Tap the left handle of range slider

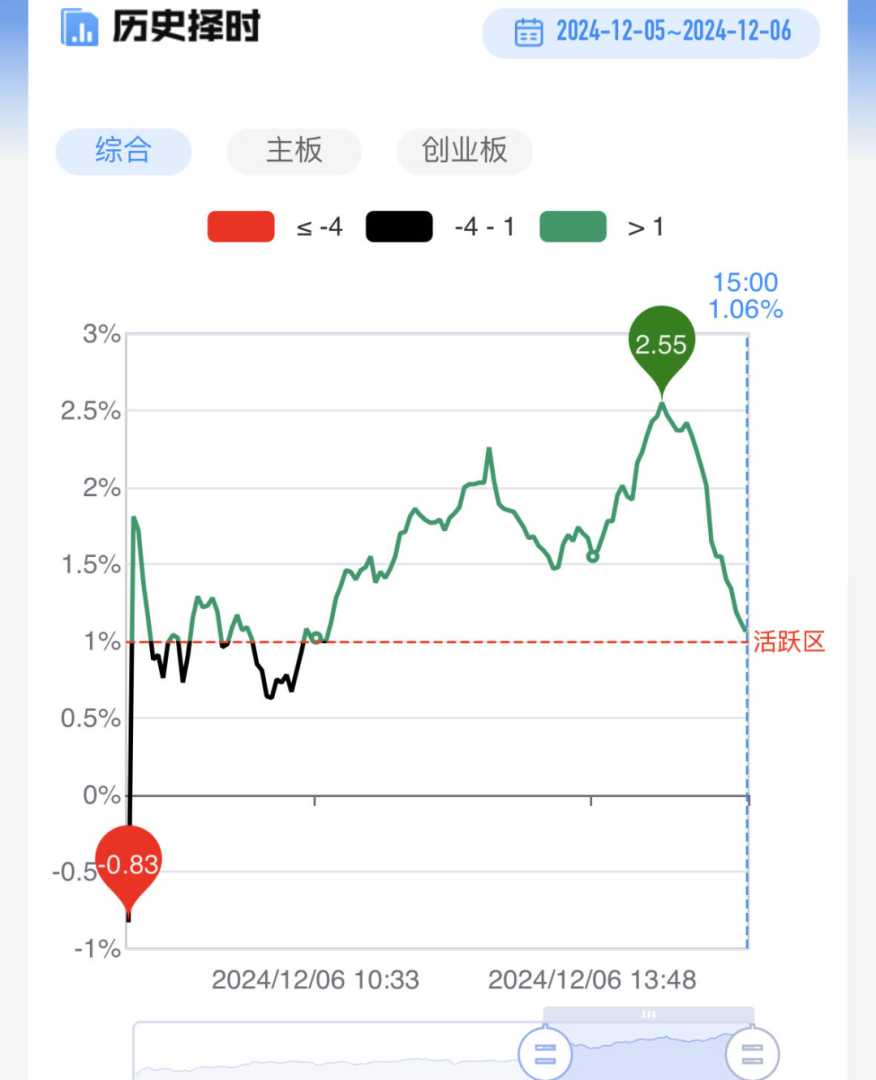[x=545, y=1053]
